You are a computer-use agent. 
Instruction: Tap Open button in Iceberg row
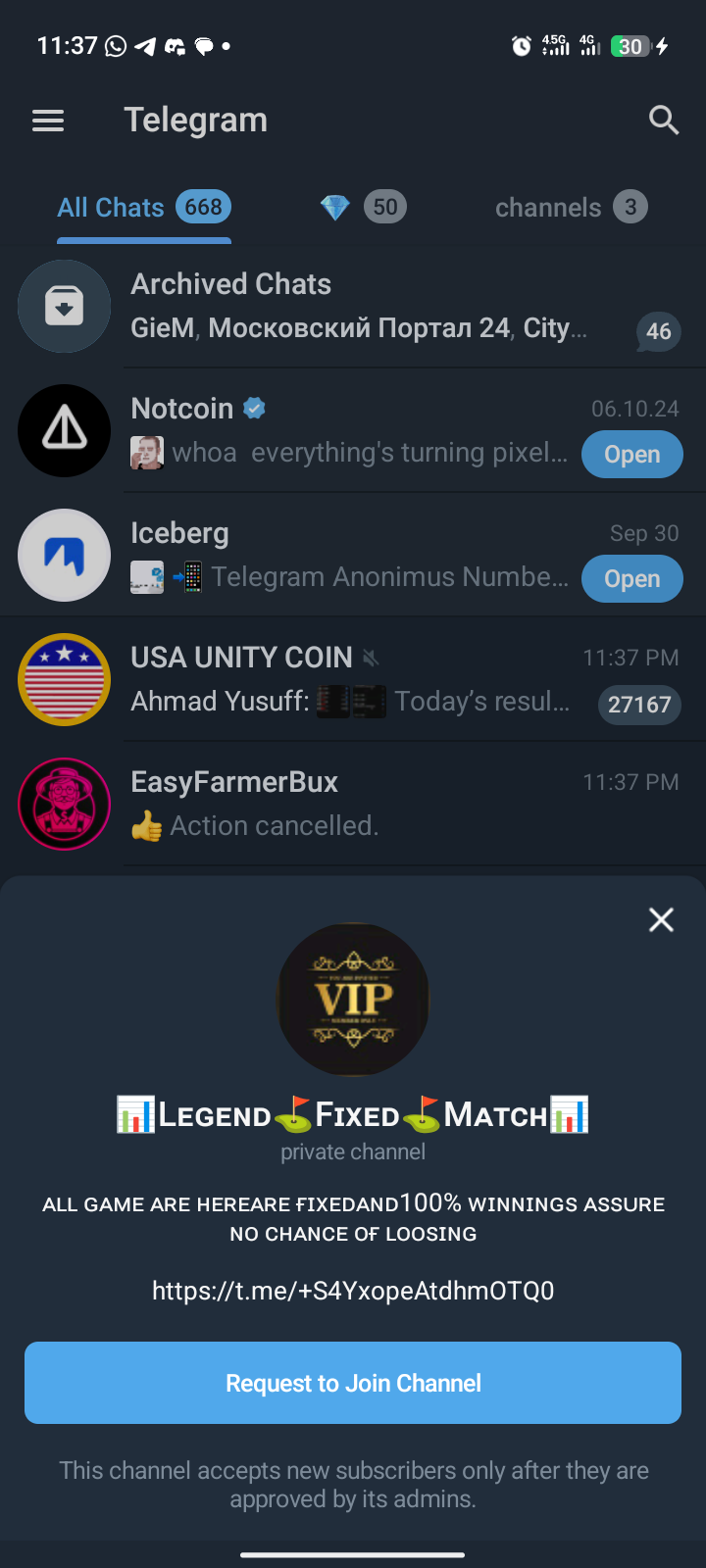(x=631, y=579)
